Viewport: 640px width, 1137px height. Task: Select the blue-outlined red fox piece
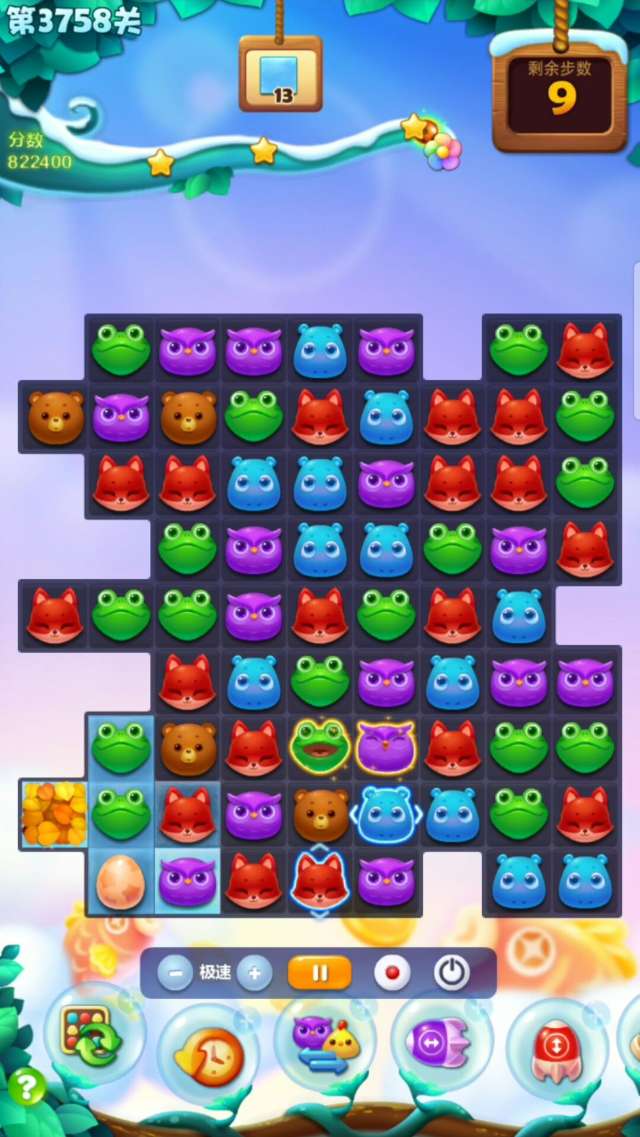tap(319, 881)
